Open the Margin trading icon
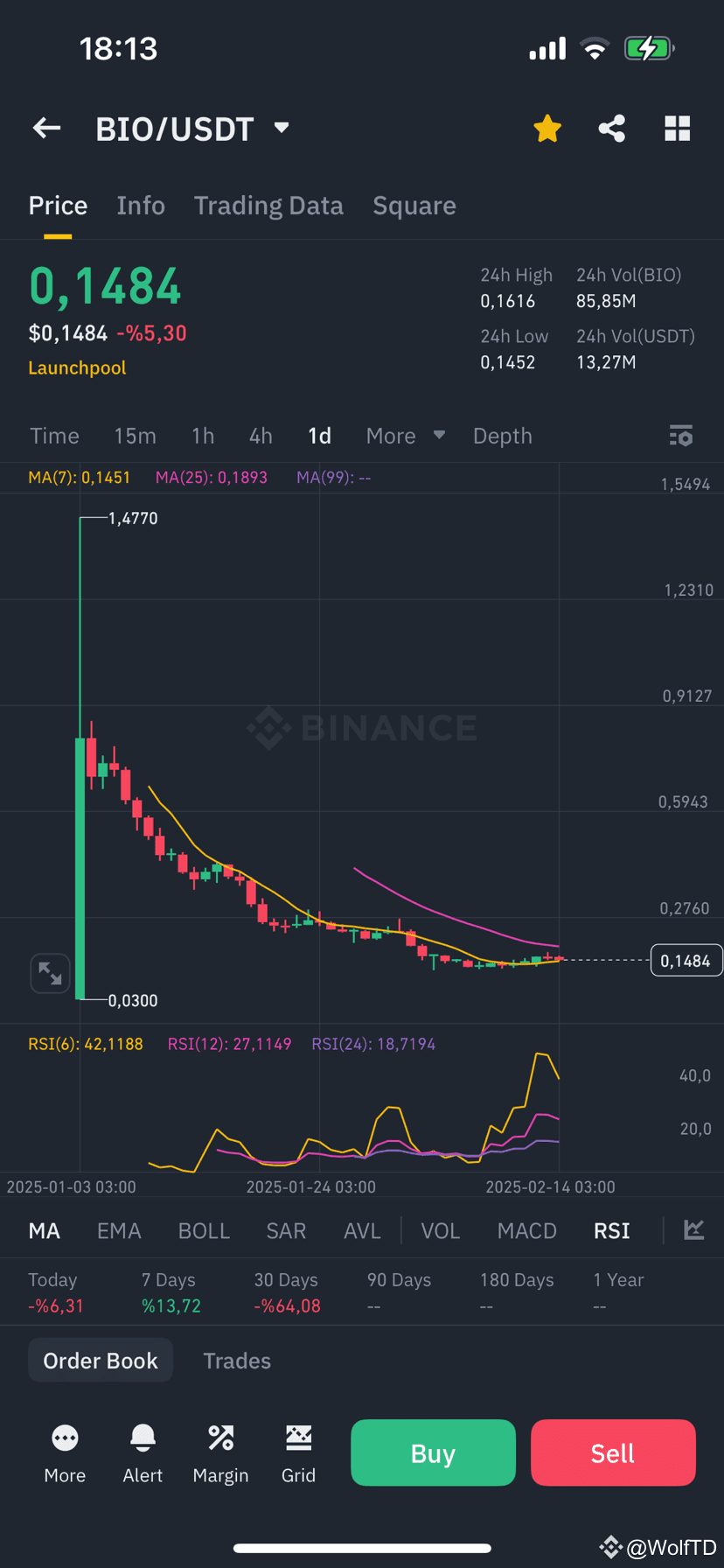Image resolution: width=724 pixels, height=1568 pixels. (x=220, y=1438)
